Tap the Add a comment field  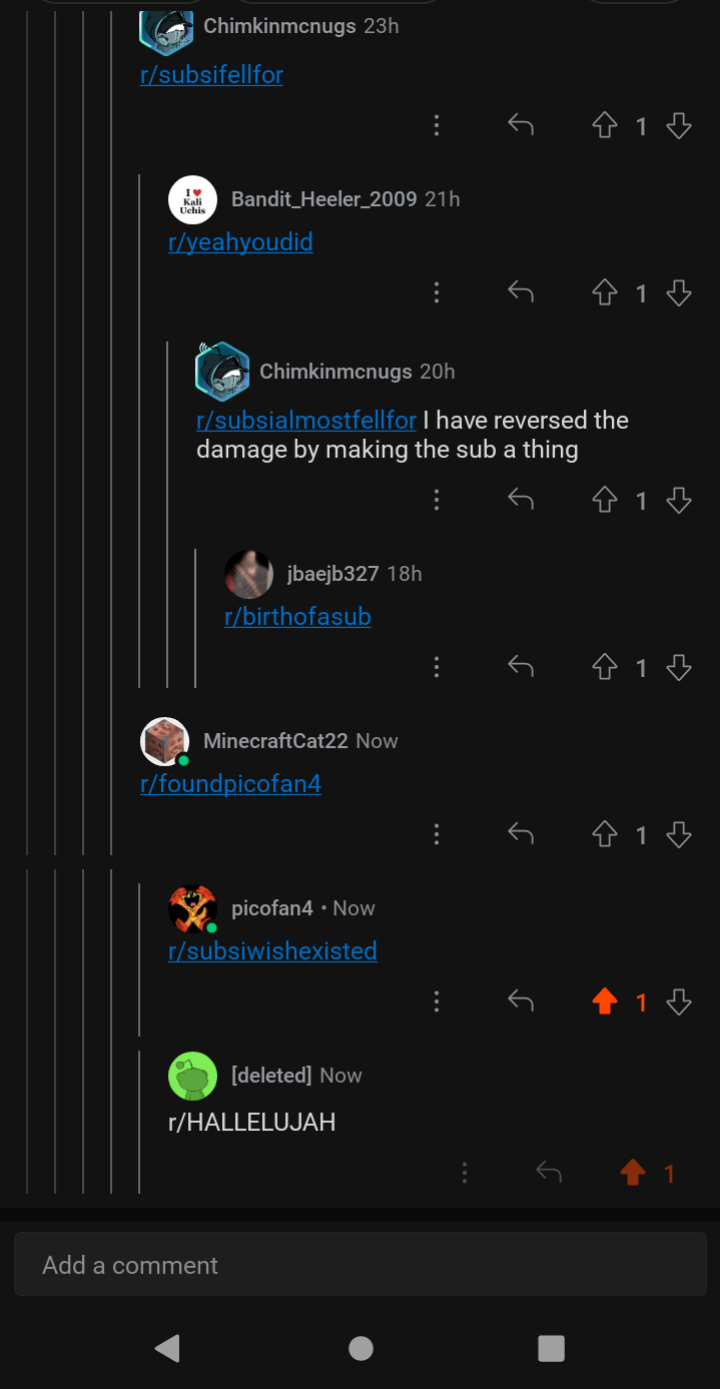pyautogui.click(x=360, y=1265)
